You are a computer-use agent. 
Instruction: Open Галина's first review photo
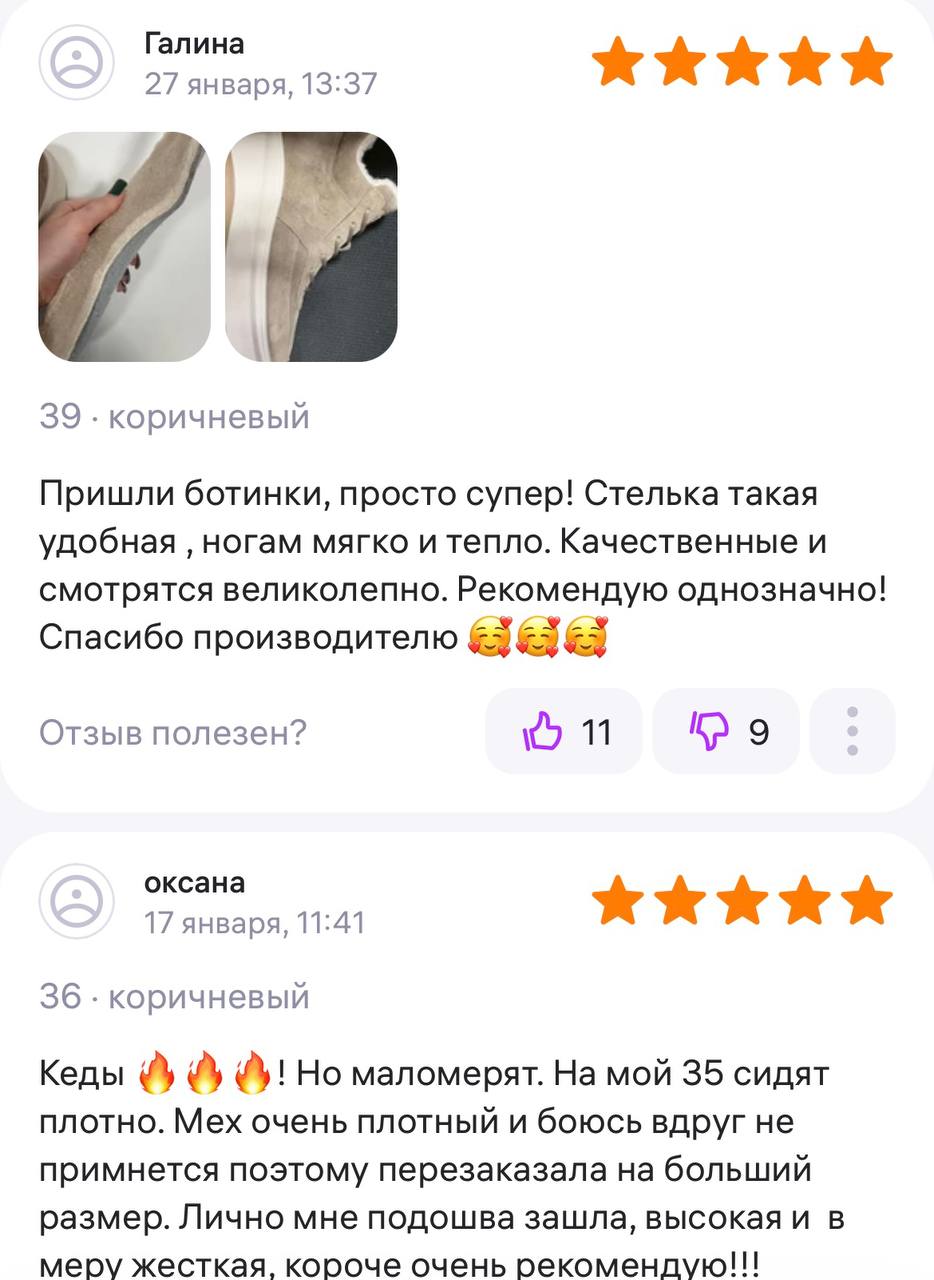click(x=124, y=246)
